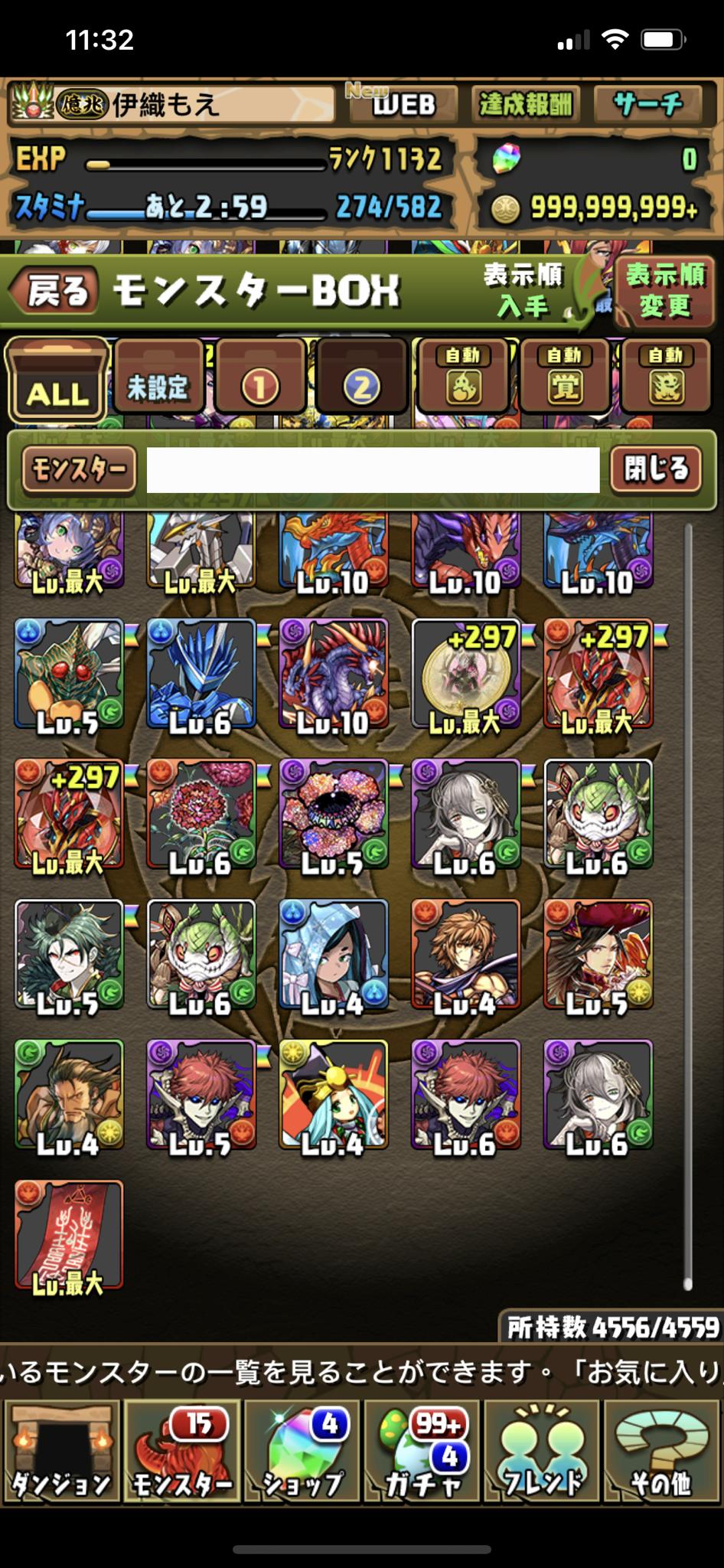This screenshot has width=724, height=1568.
Task: Select the ALL box tab
Action: [x=57, y=381]
